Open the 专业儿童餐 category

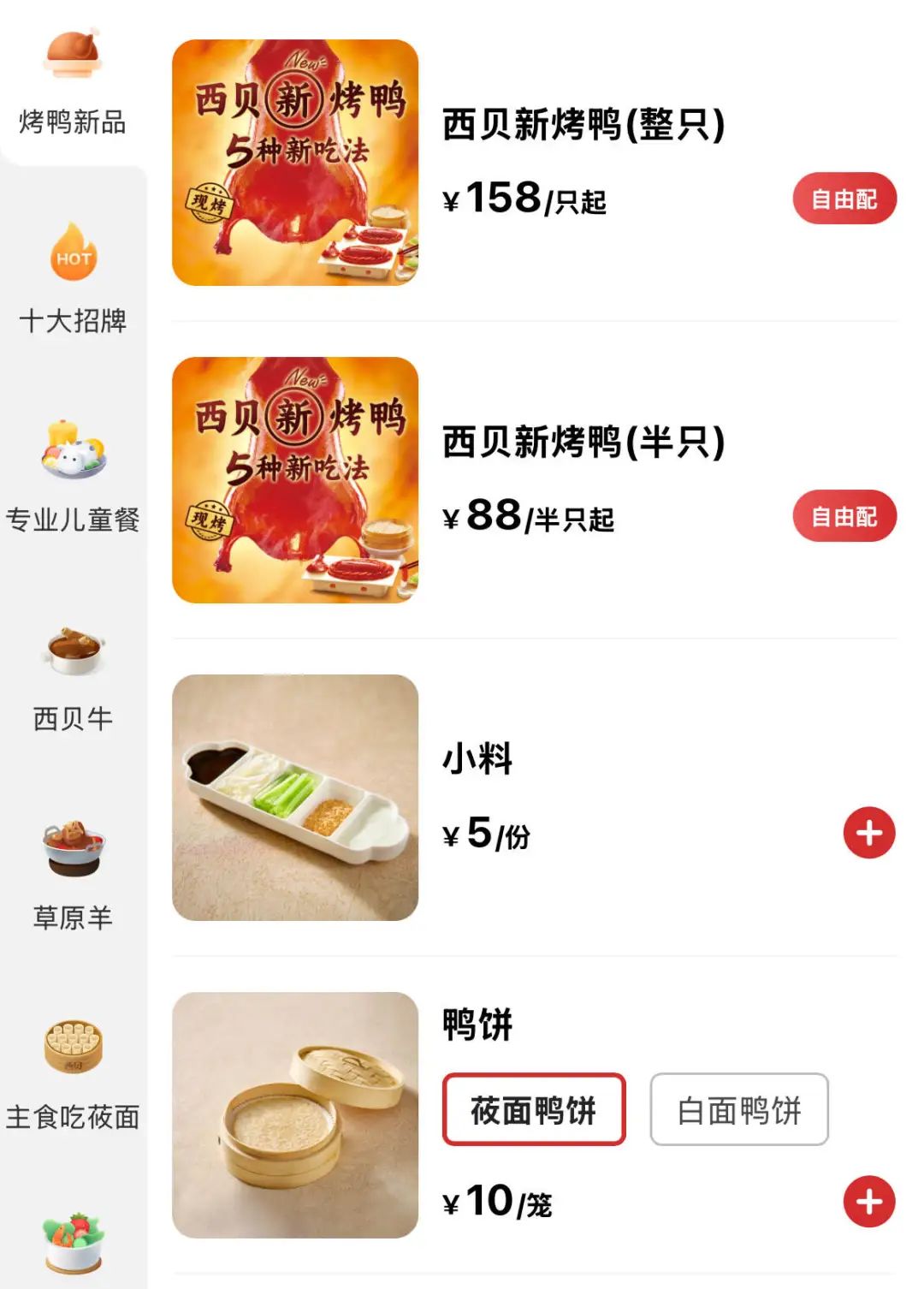tap(73, 478)
